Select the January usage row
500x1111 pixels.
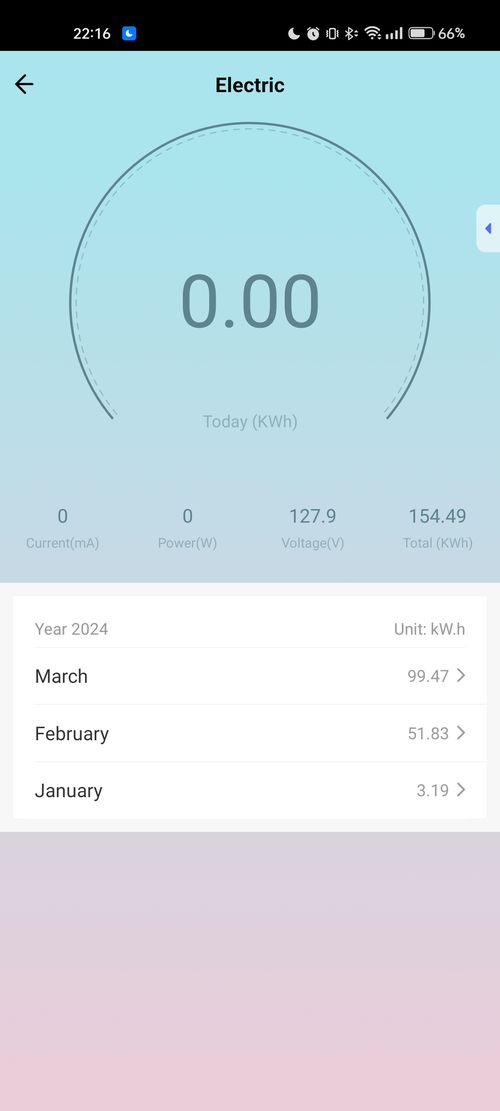pos(250,790)
